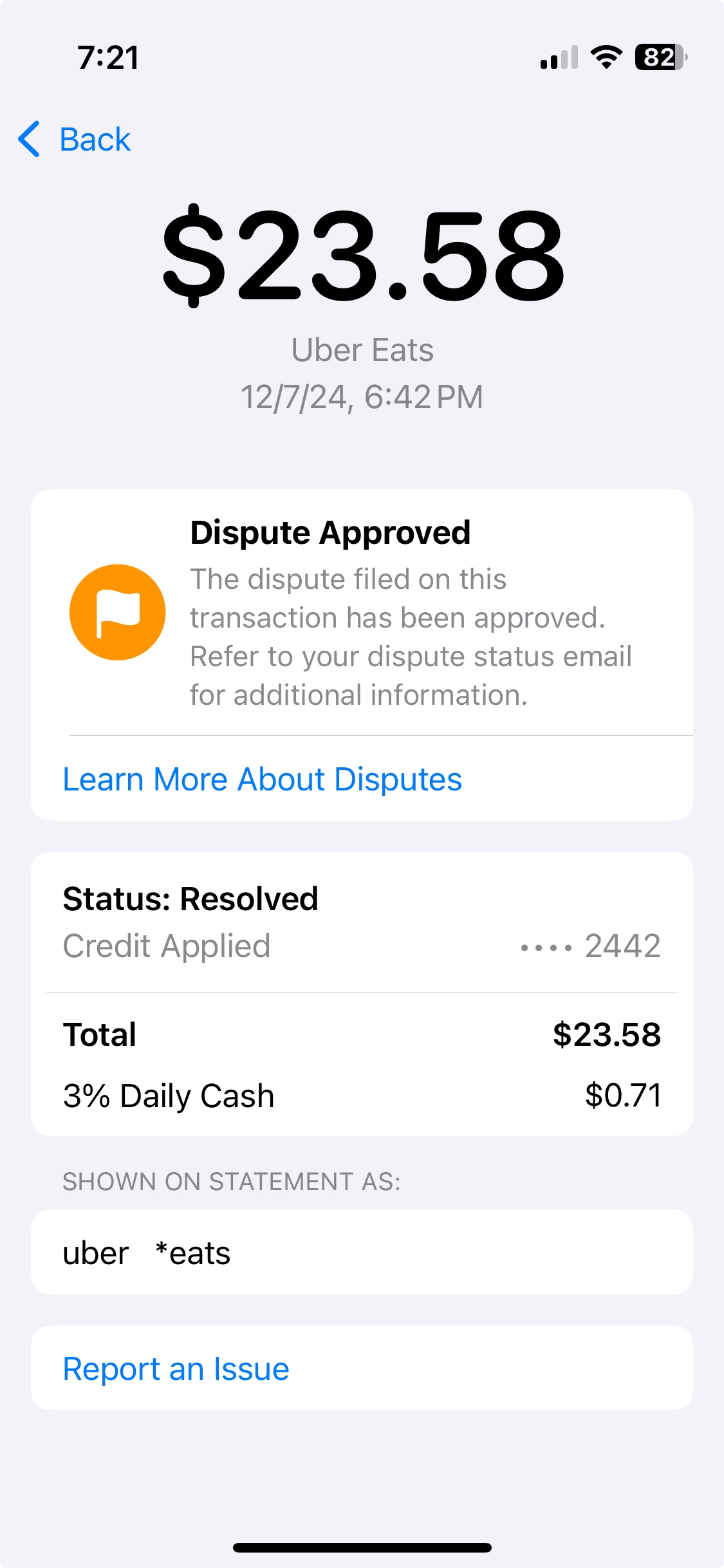Go back to the previous screen
Screen dimensions: 724x1568
[75, 139]
